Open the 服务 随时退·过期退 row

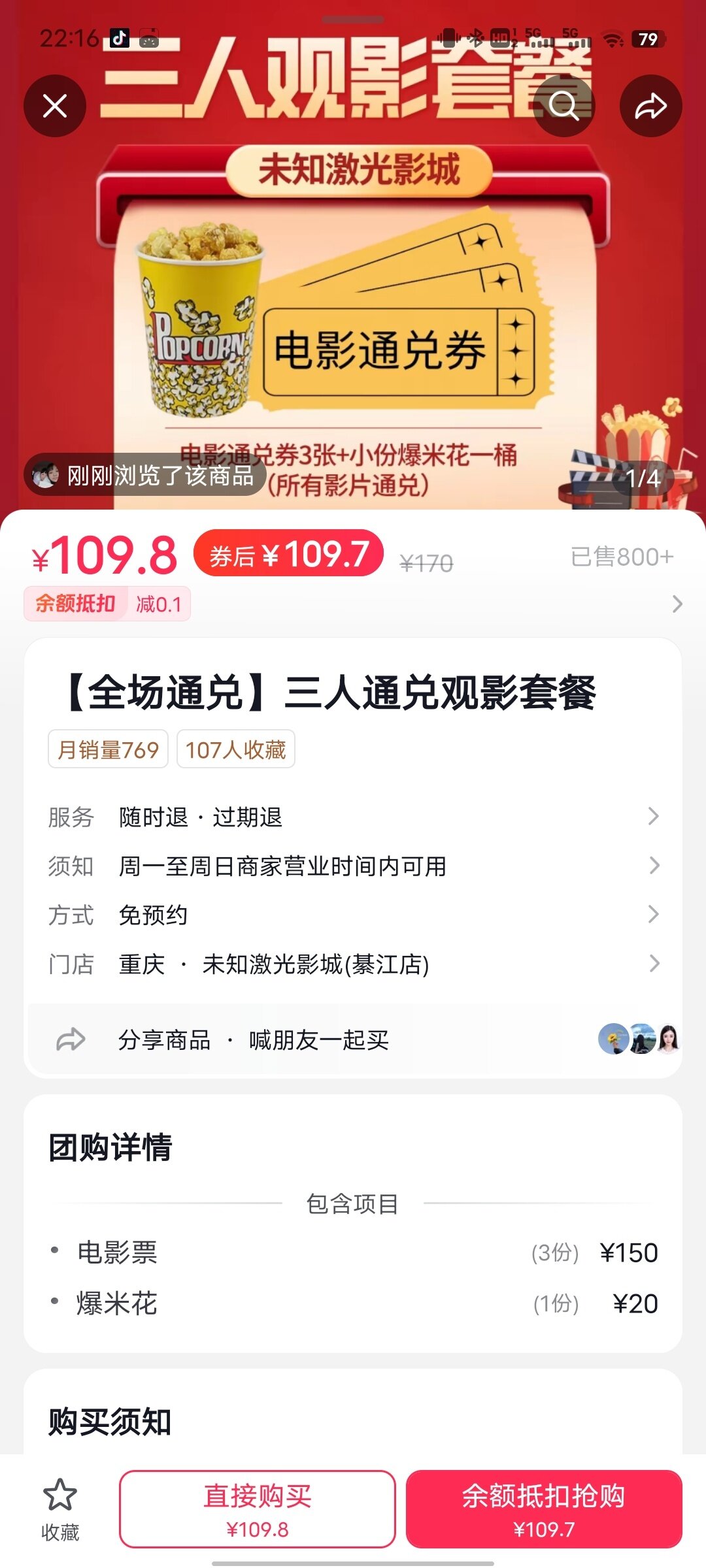click(x=353, y=817)
